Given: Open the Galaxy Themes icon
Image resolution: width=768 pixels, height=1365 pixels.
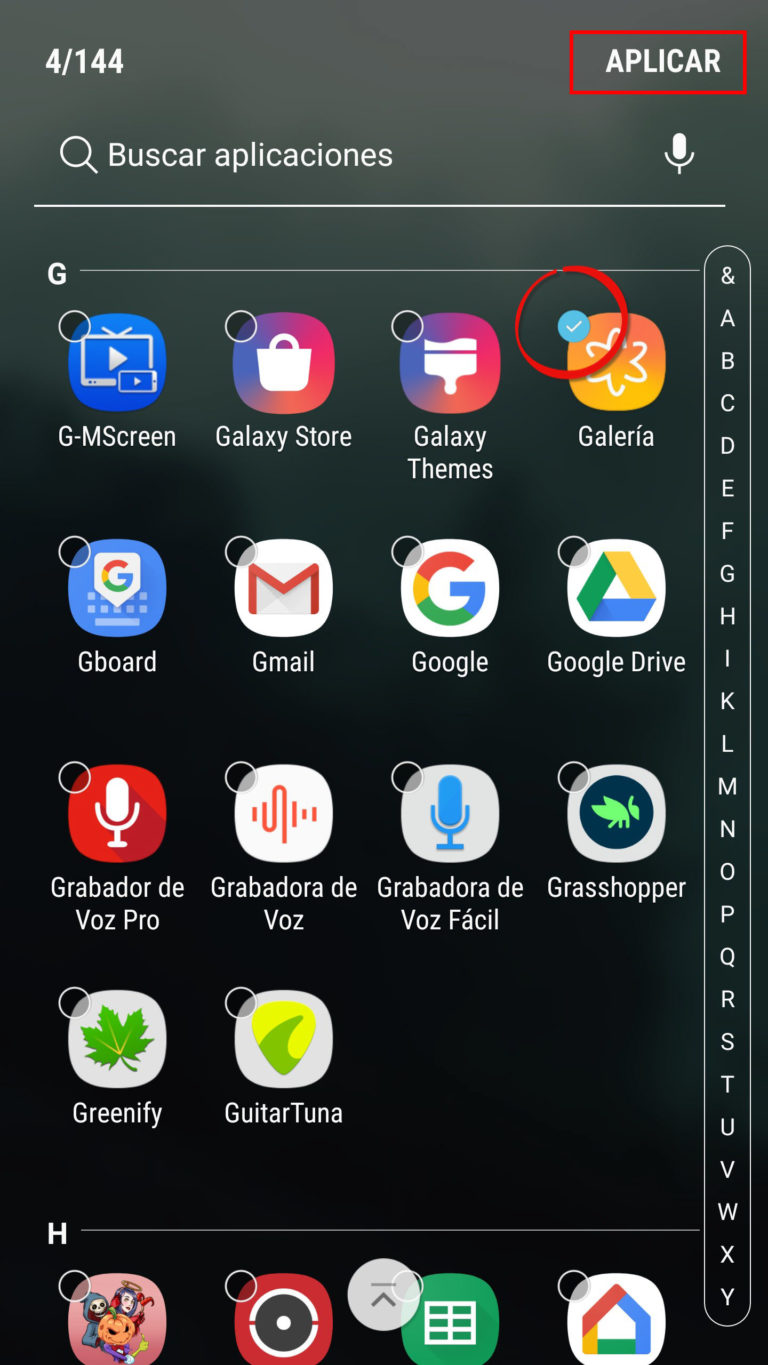Looking at the screenshot, I should point(449,361).
